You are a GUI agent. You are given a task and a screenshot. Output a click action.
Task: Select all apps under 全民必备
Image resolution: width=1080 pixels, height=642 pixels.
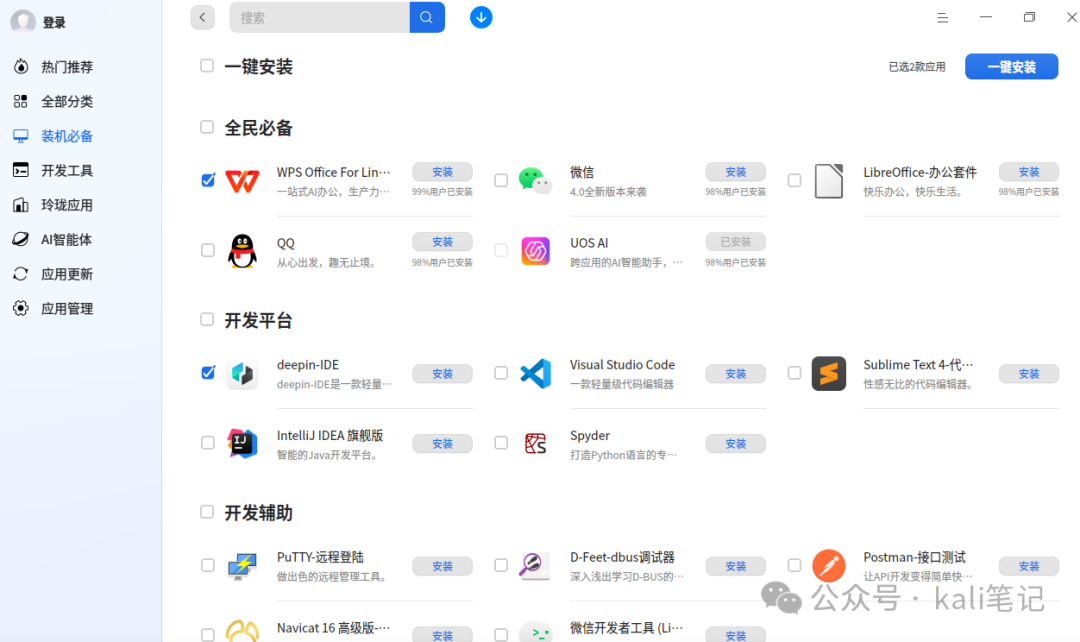(207, 127)
